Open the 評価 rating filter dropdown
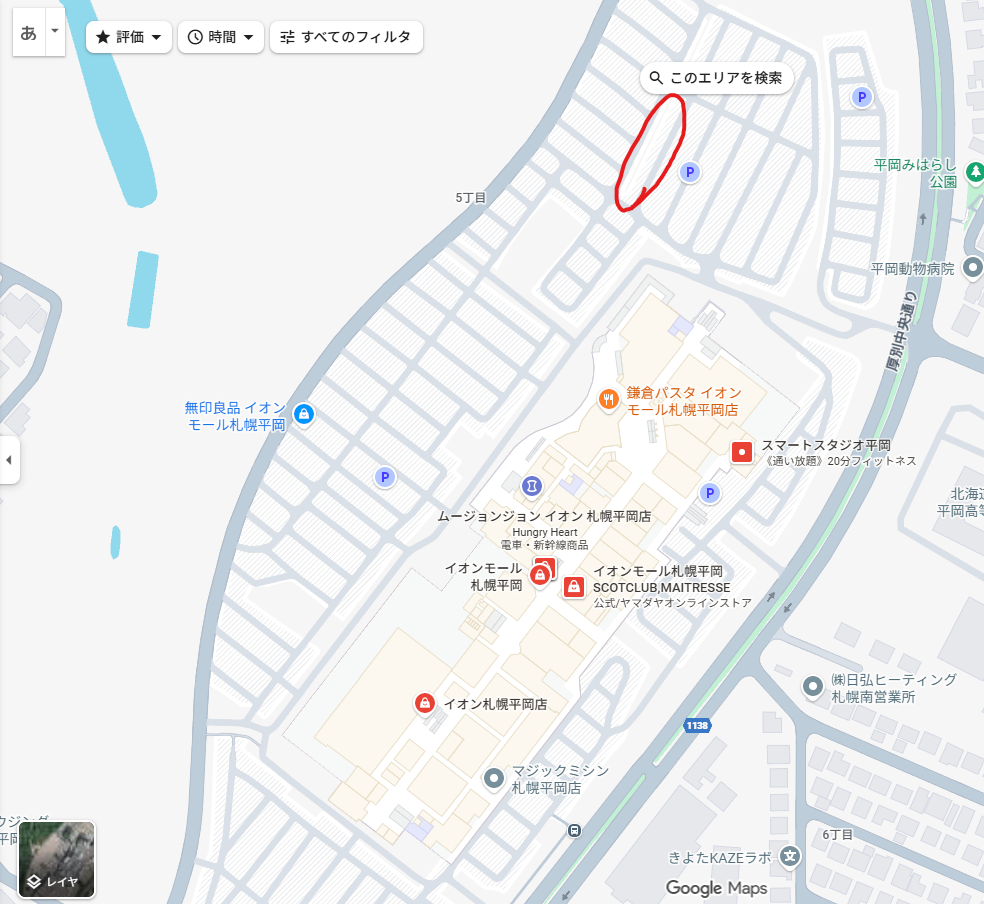 pyautogui.click(x=129, y=37)
